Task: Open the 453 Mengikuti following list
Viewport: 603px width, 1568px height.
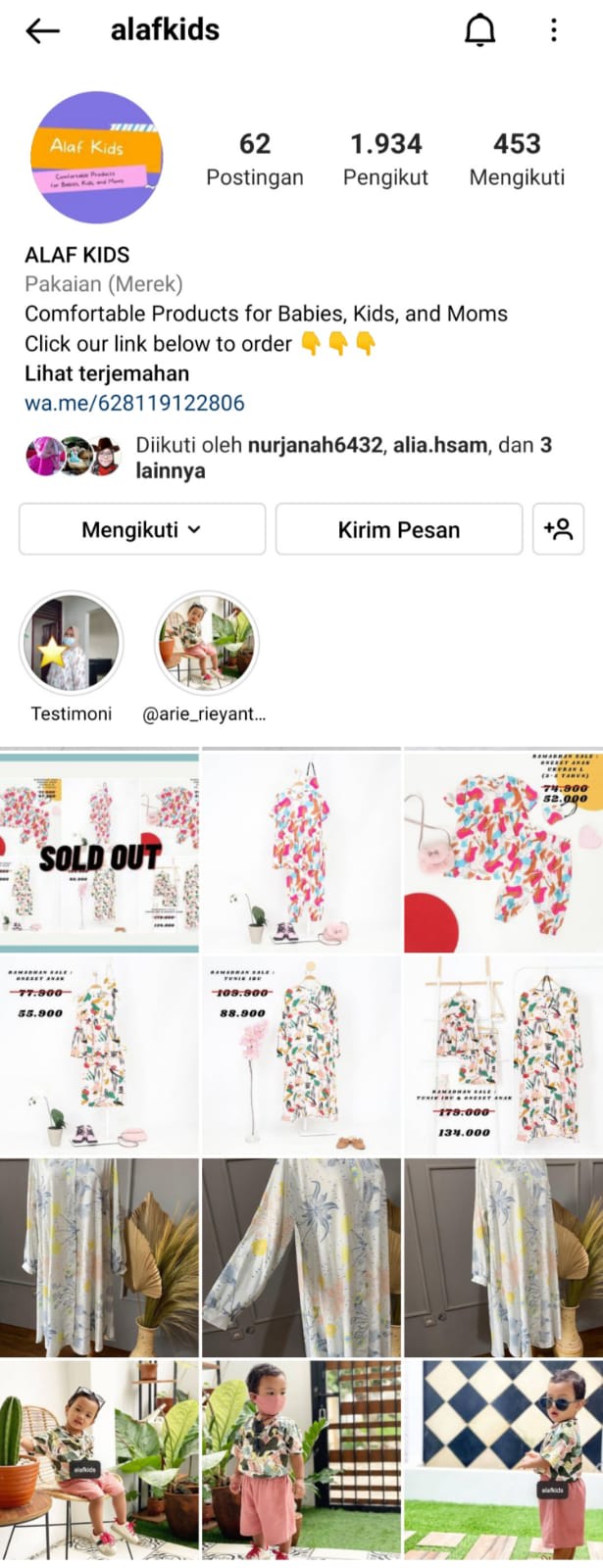Action: [x=517, y=159]
